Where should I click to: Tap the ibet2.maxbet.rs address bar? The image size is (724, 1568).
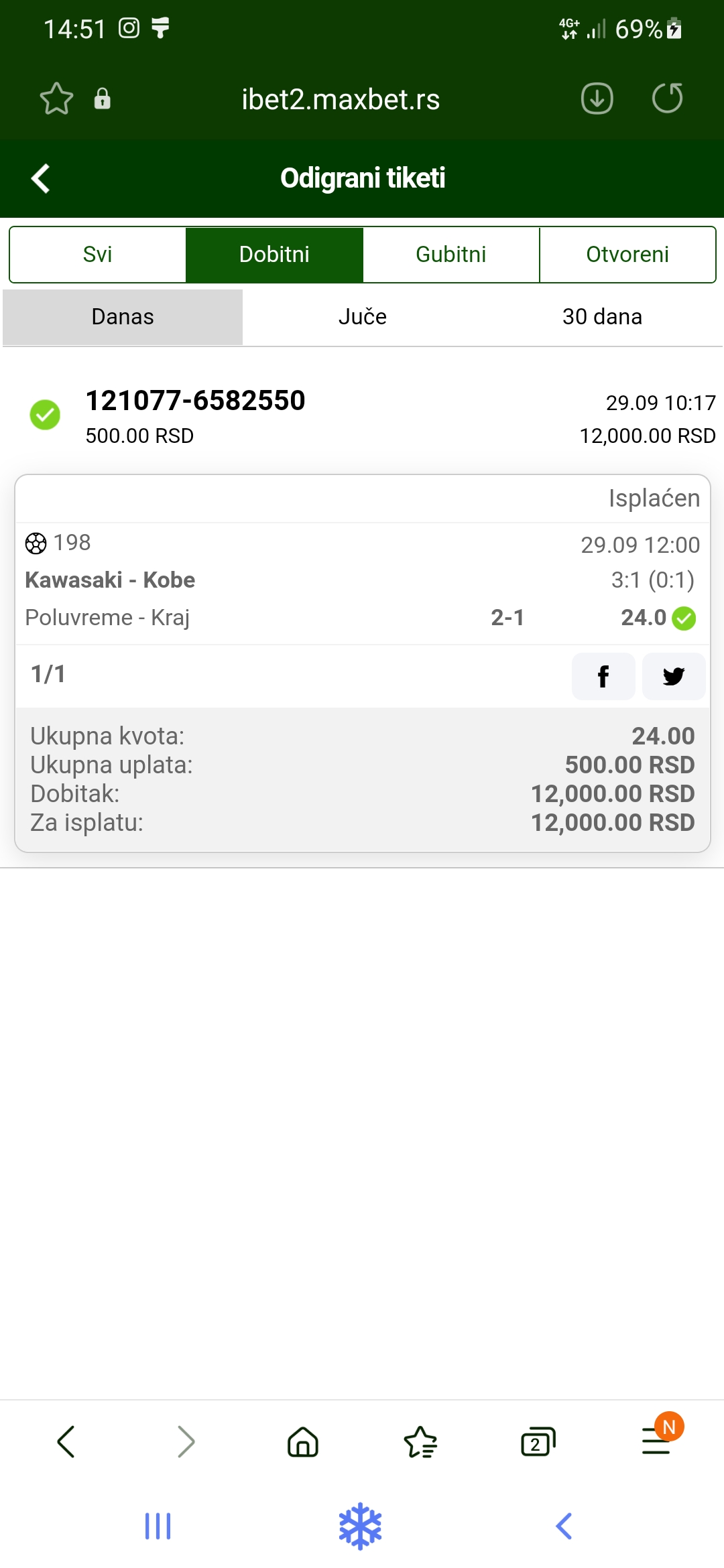coord(341,99)
